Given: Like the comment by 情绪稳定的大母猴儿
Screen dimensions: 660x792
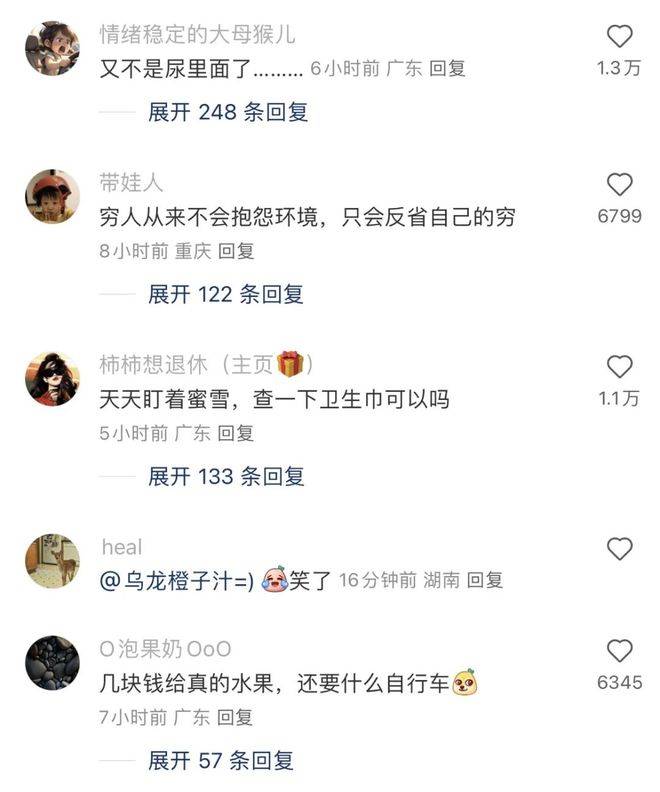Looking at the screenshot, I should [x=620, y=37].
